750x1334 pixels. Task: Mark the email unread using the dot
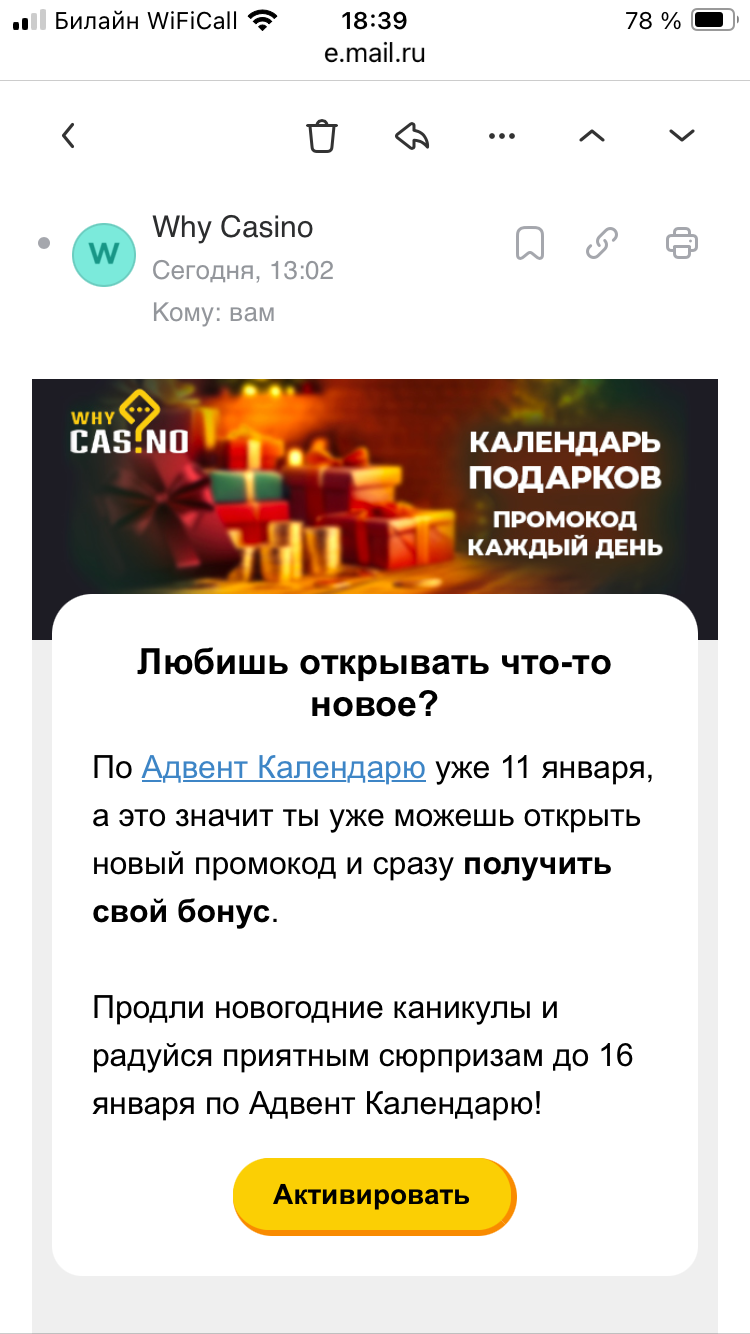(x=43, y=243)
